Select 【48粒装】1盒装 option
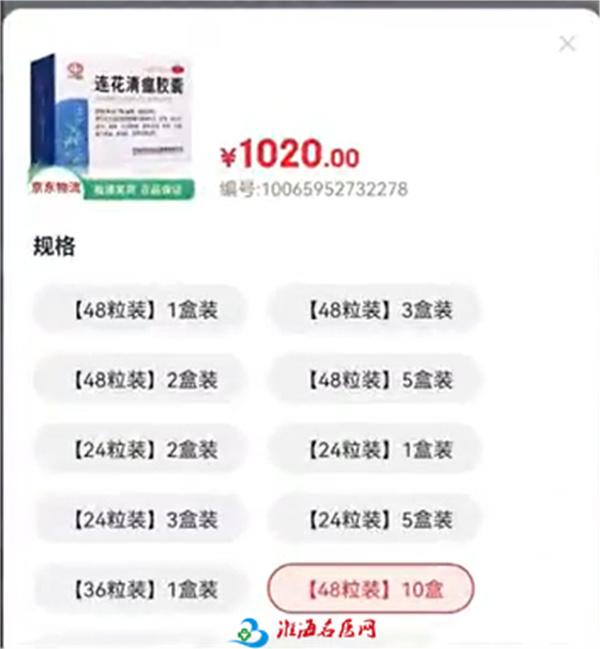 point(141,310)
